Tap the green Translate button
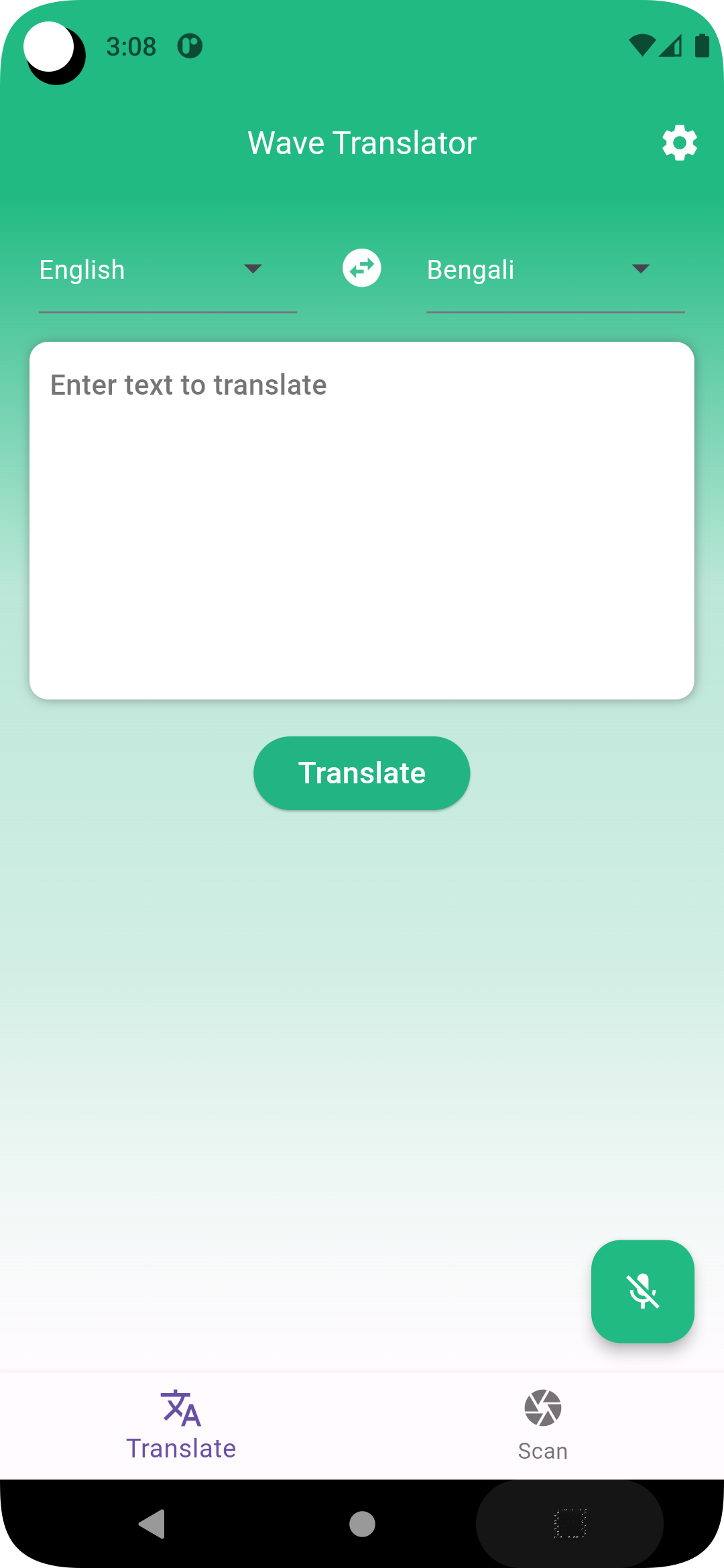Image resolution: width=724 pixels, height=1568 pixels. click(362, 773)
